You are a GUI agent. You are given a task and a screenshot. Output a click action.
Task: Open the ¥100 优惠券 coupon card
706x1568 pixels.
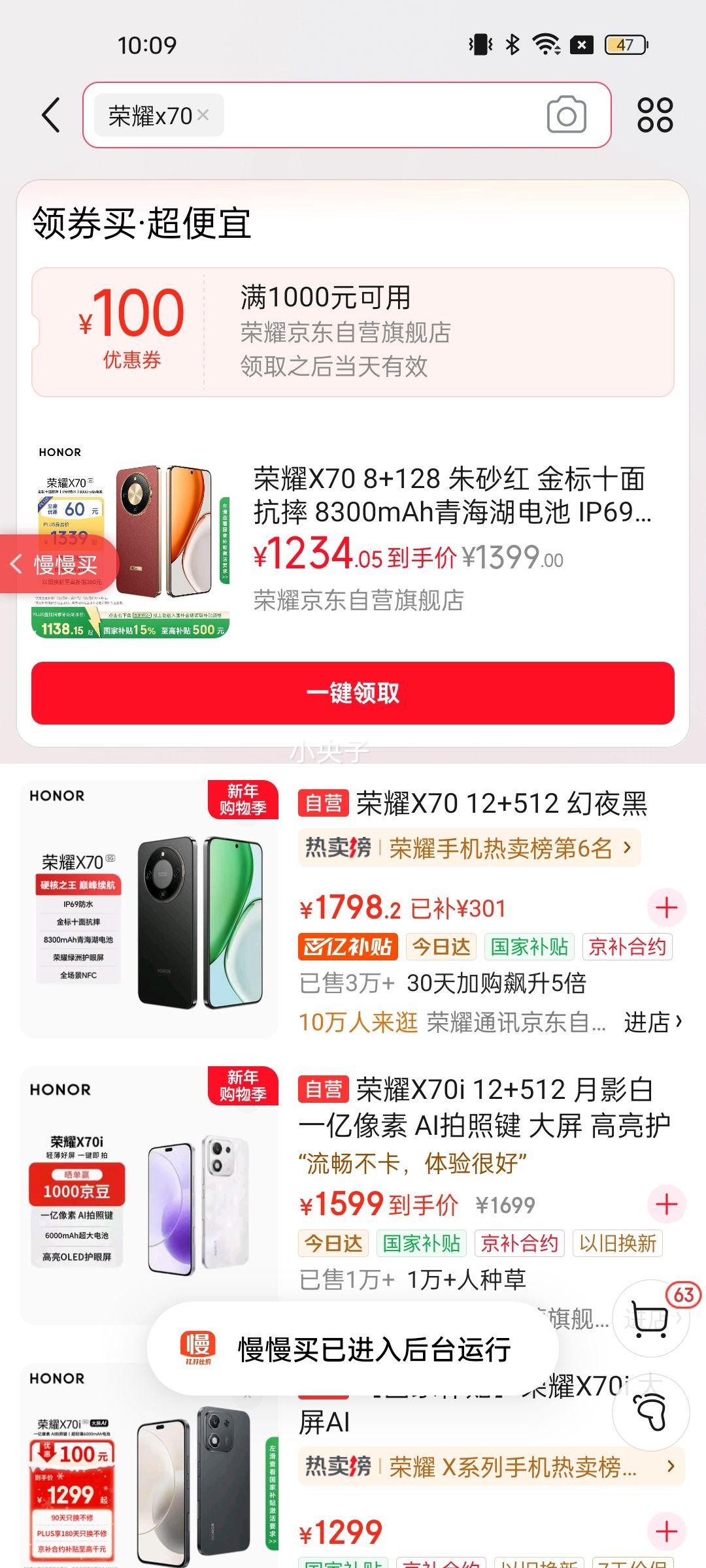tap(353, 332)
